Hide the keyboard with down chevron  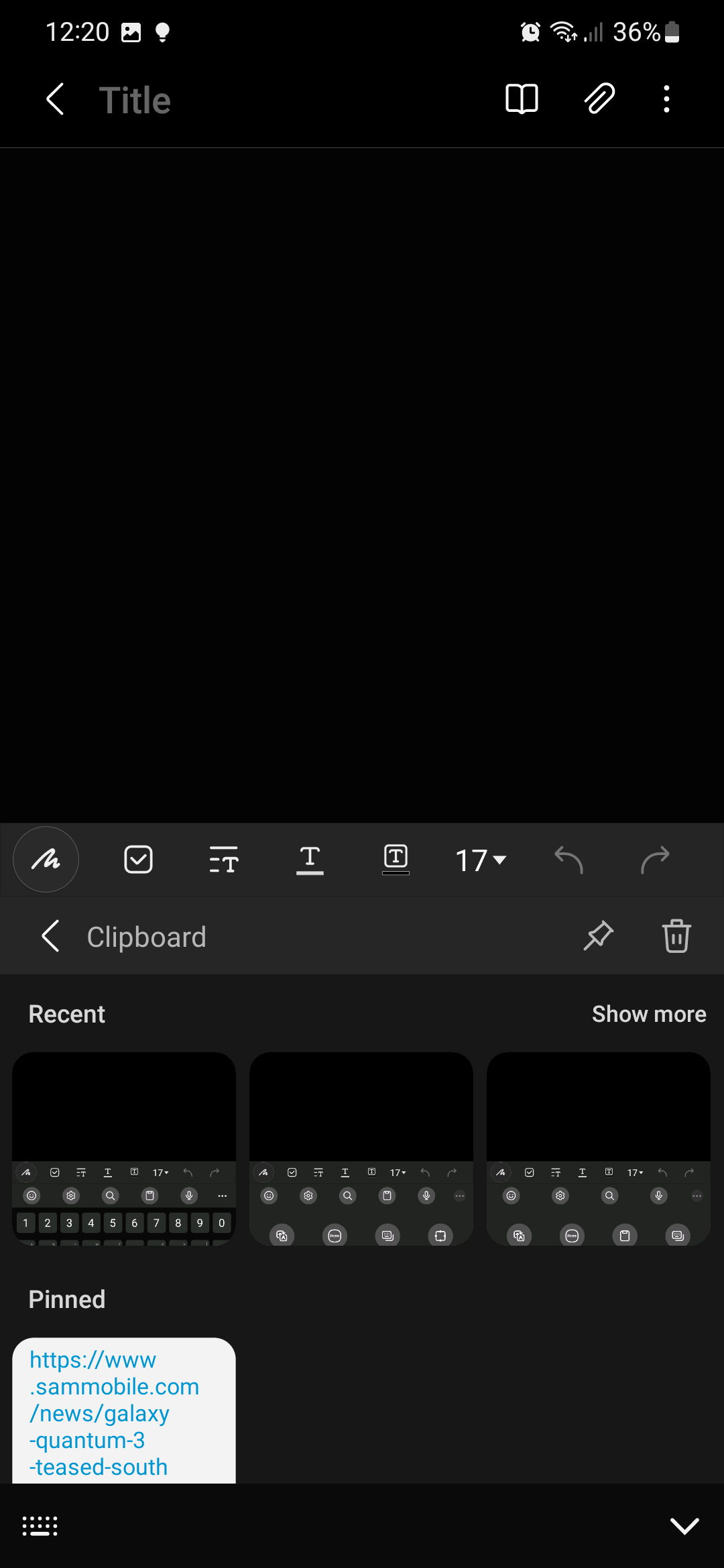[684, 1526]
